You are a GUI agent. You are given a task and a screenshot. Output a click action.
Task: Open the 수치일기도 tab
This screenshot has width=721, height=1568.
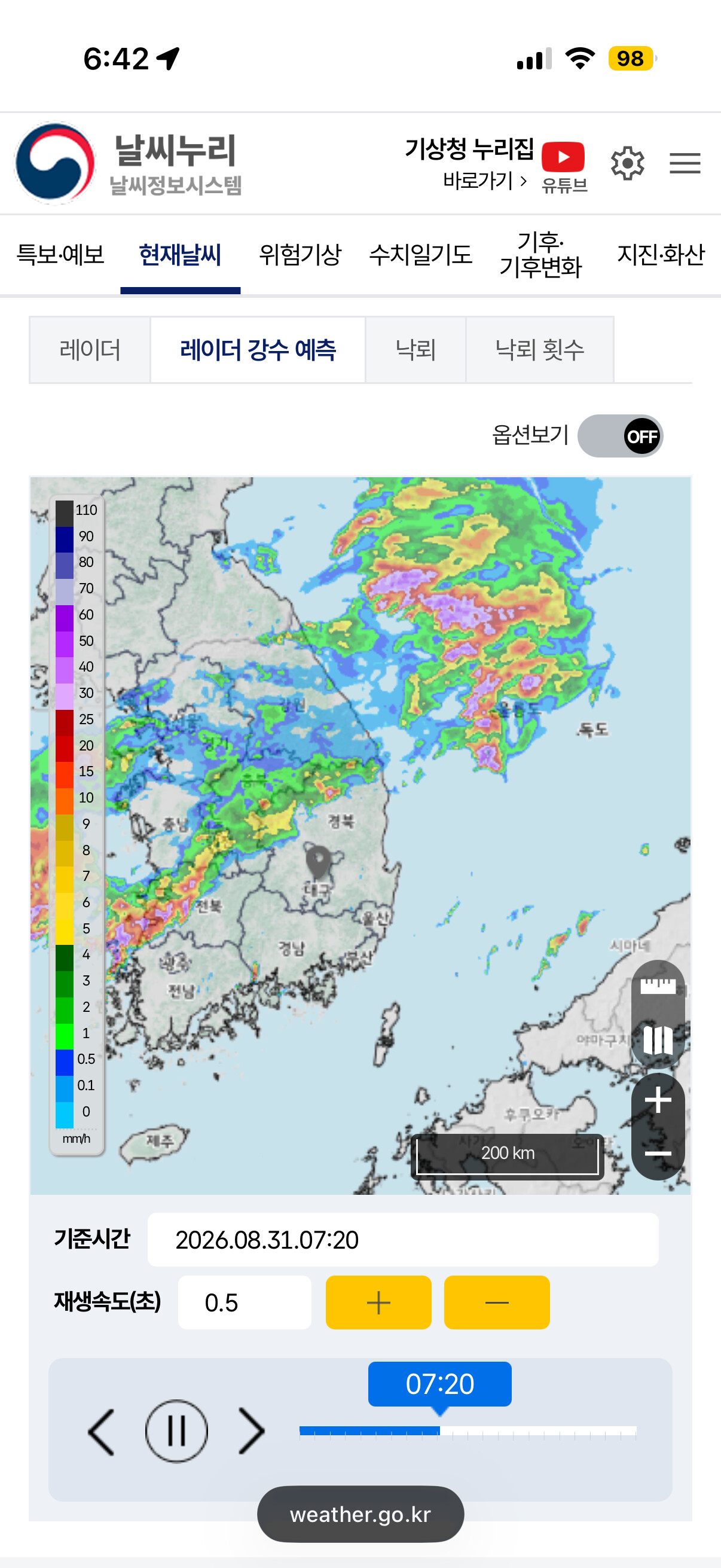[420, 254]
